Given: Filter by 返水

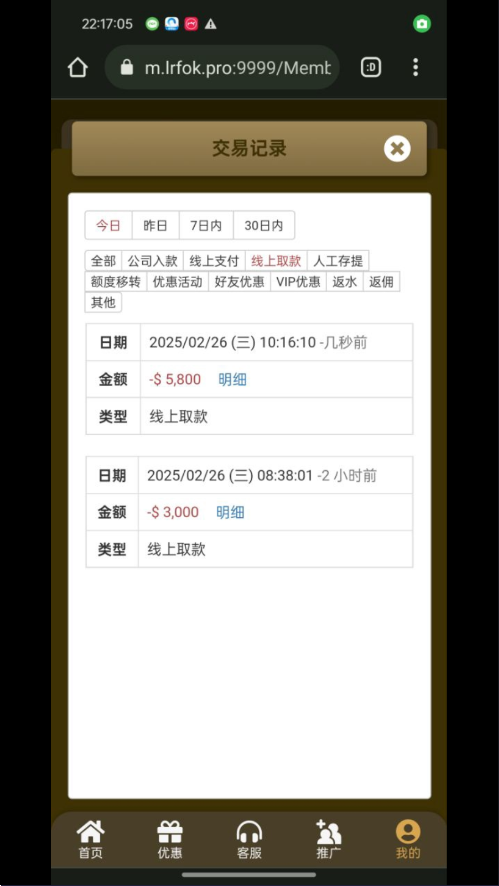Looking at the screenshot, I should click(x=345, y=281).
